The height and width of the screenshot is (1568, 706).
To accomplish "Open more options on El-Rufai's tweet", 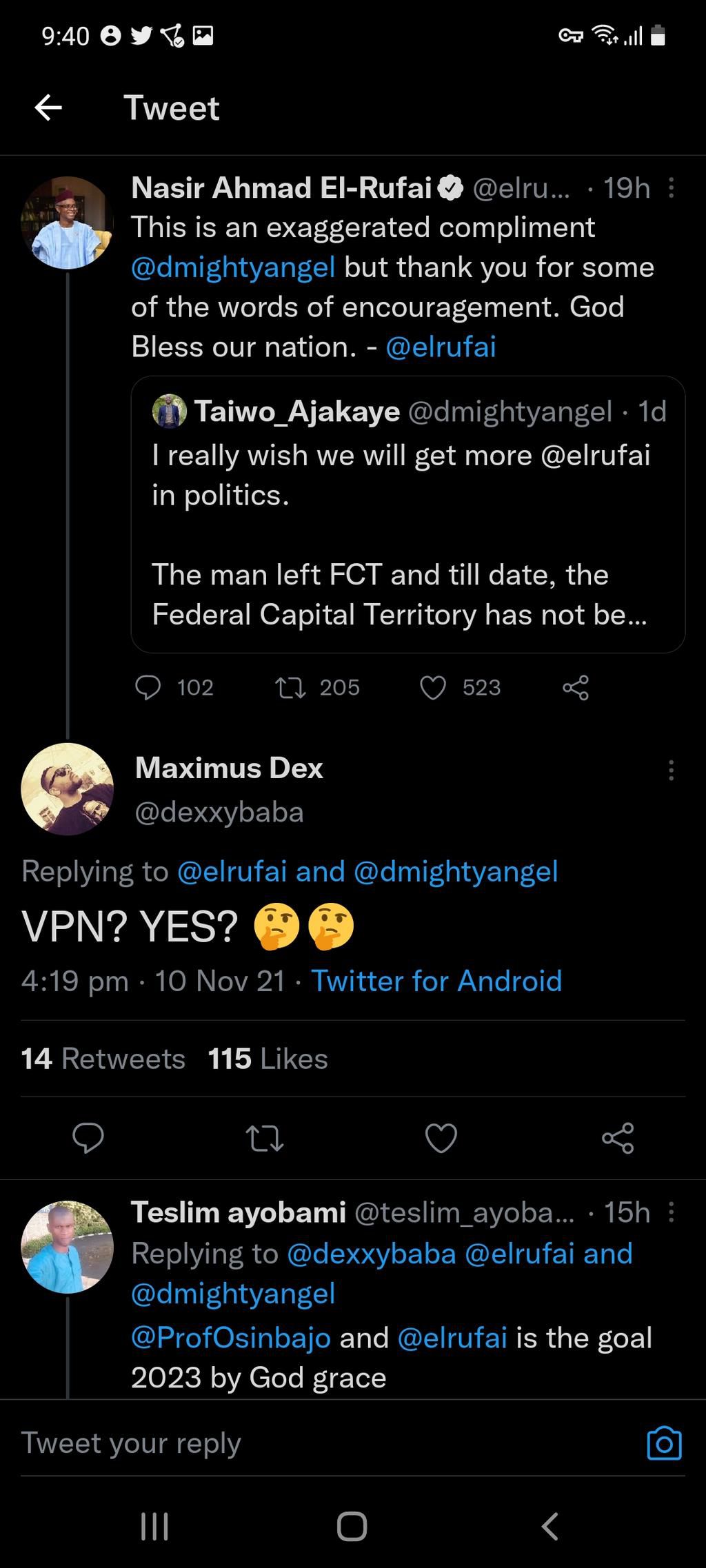I will click(x=669, y=188).
